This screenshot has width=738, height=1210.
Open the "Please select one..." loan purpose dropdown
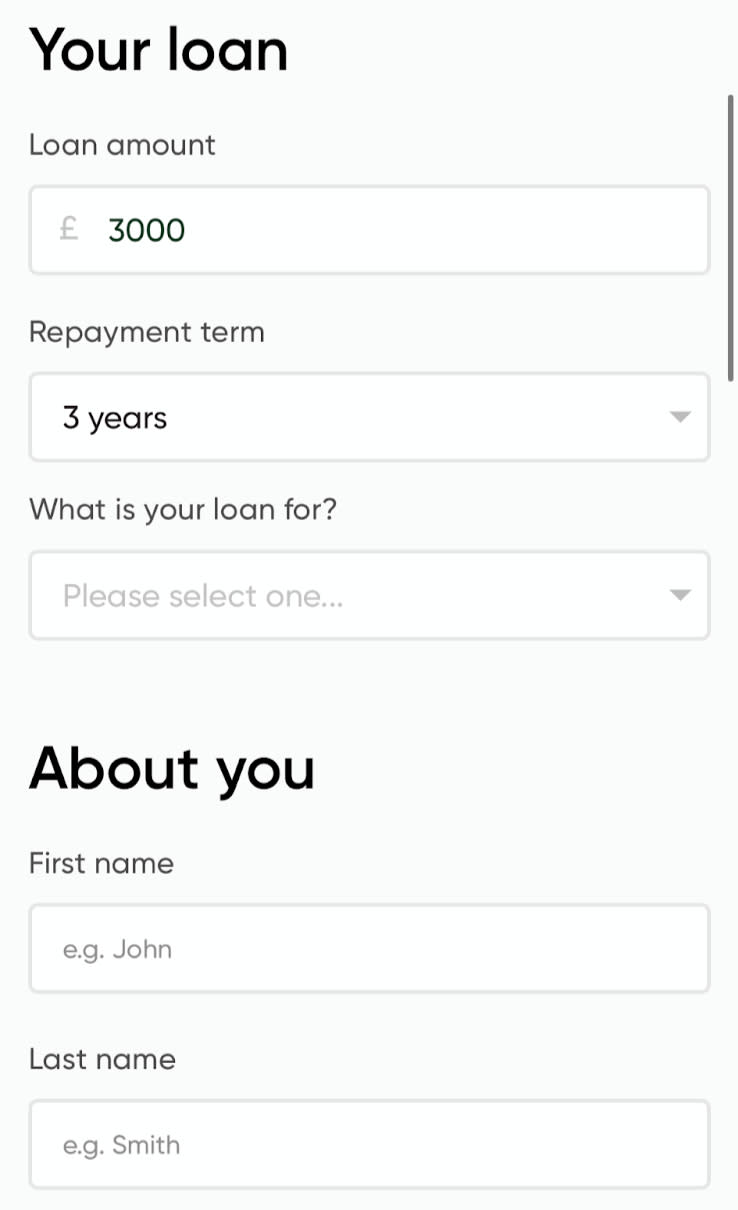click(x=370, y=595)
